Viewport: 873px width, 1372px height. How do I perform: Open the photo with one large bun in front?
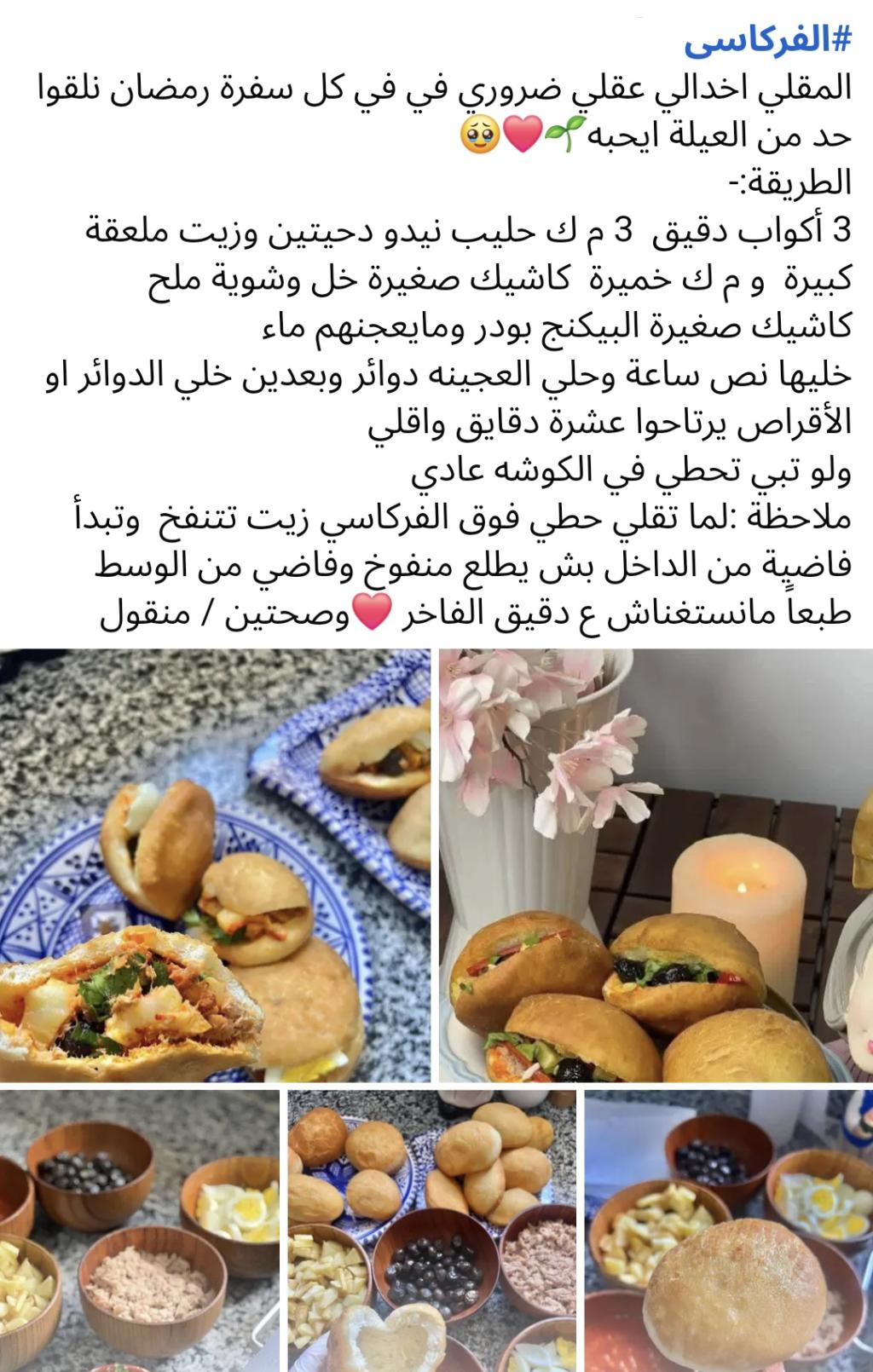(x=728, y=1229)
